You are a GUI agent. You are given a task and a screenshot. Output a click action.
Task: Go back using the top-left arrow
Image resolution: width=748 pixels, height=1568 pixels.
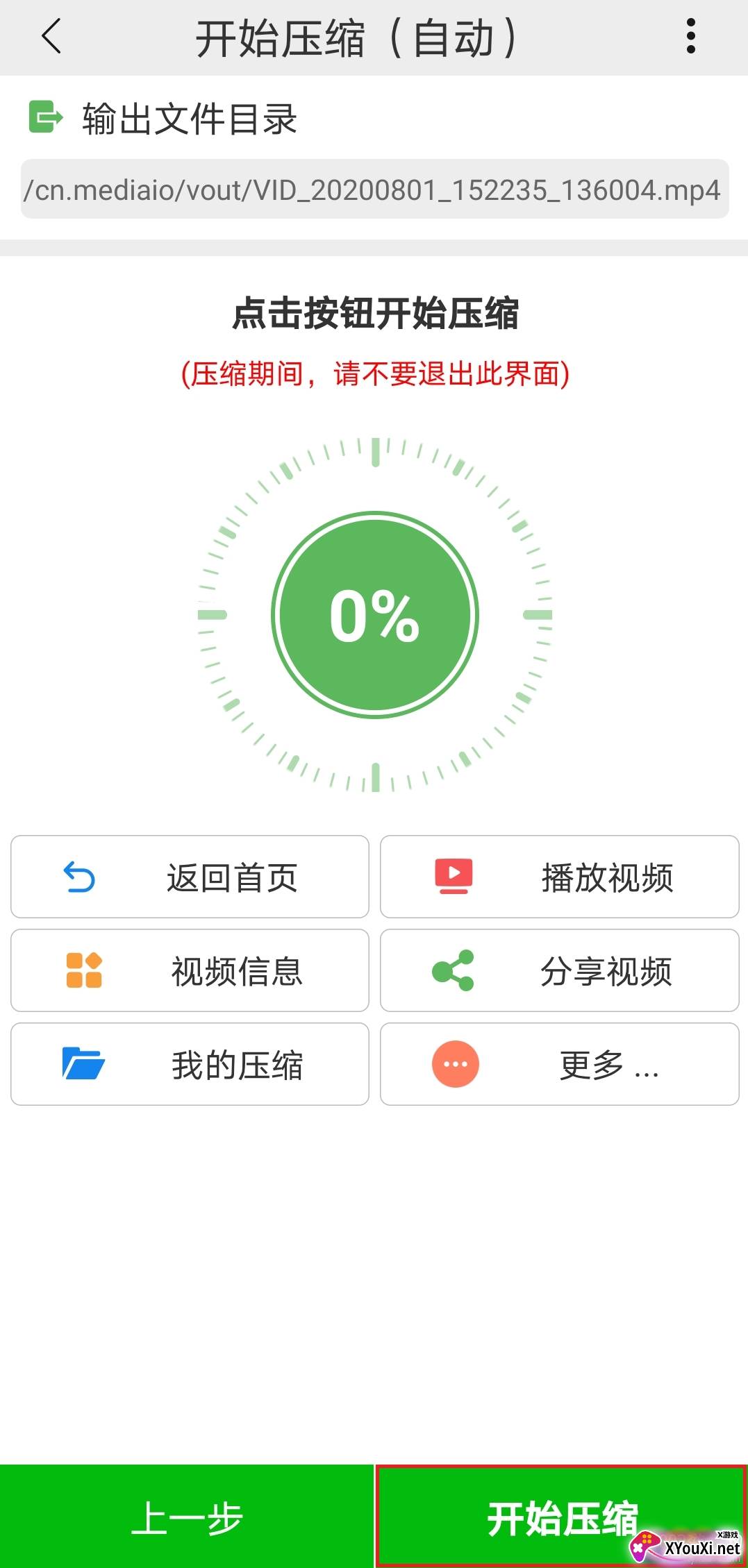[x=52, y=37]
